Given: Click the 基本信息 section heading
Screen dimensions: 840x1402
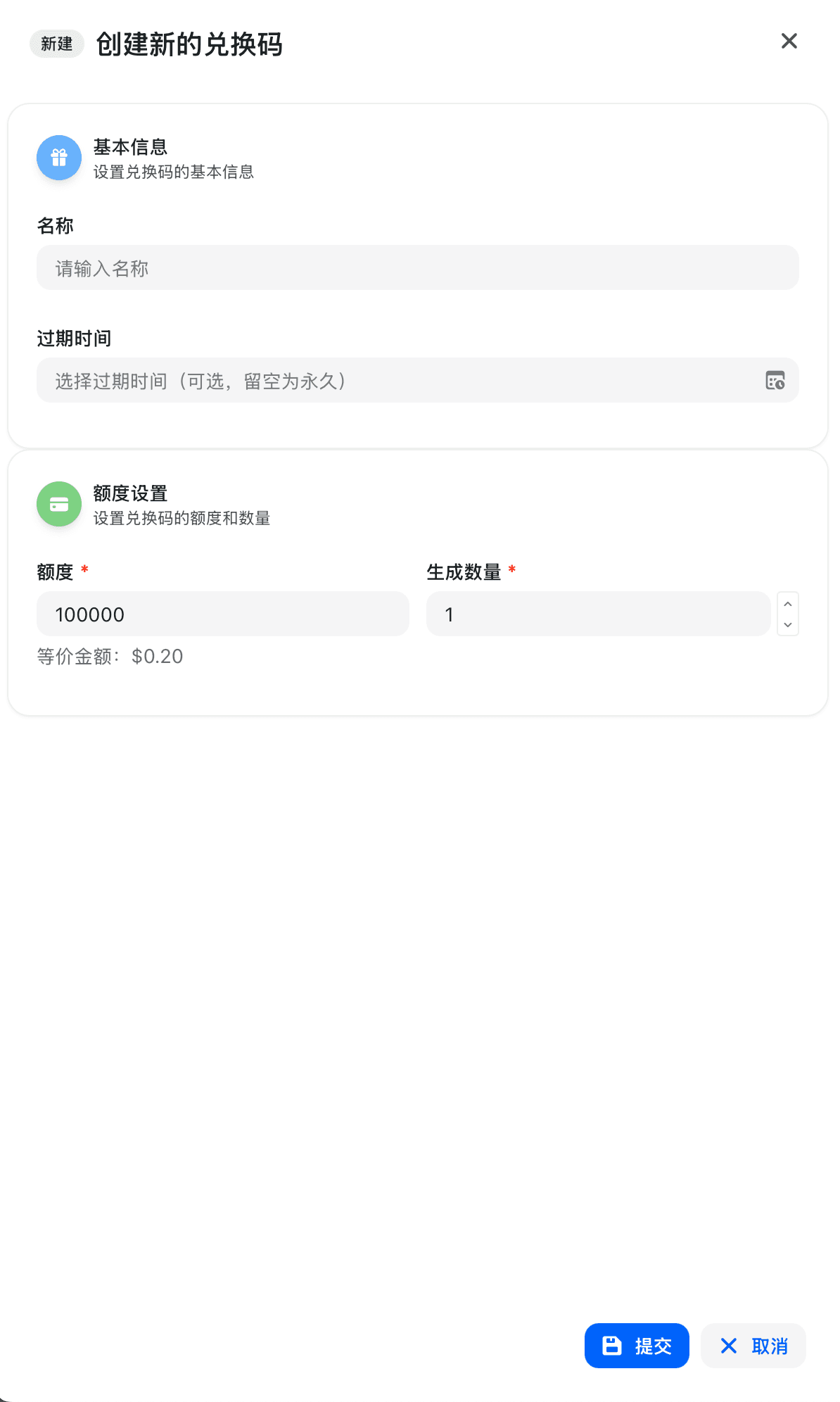Looking at the screenshot, I should tap(132, 148).
